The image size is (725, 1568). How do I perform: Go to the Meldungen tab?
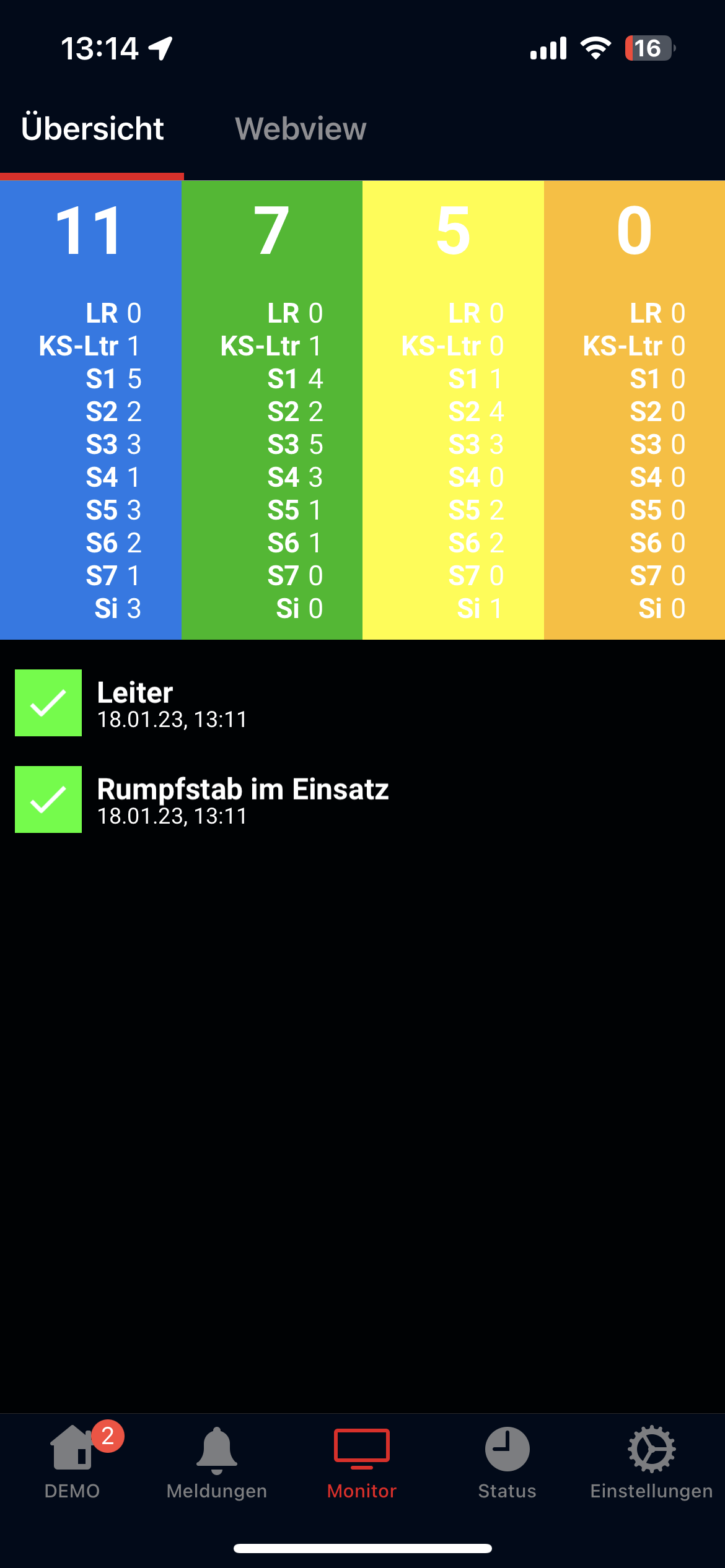[x=217, y=1461]
